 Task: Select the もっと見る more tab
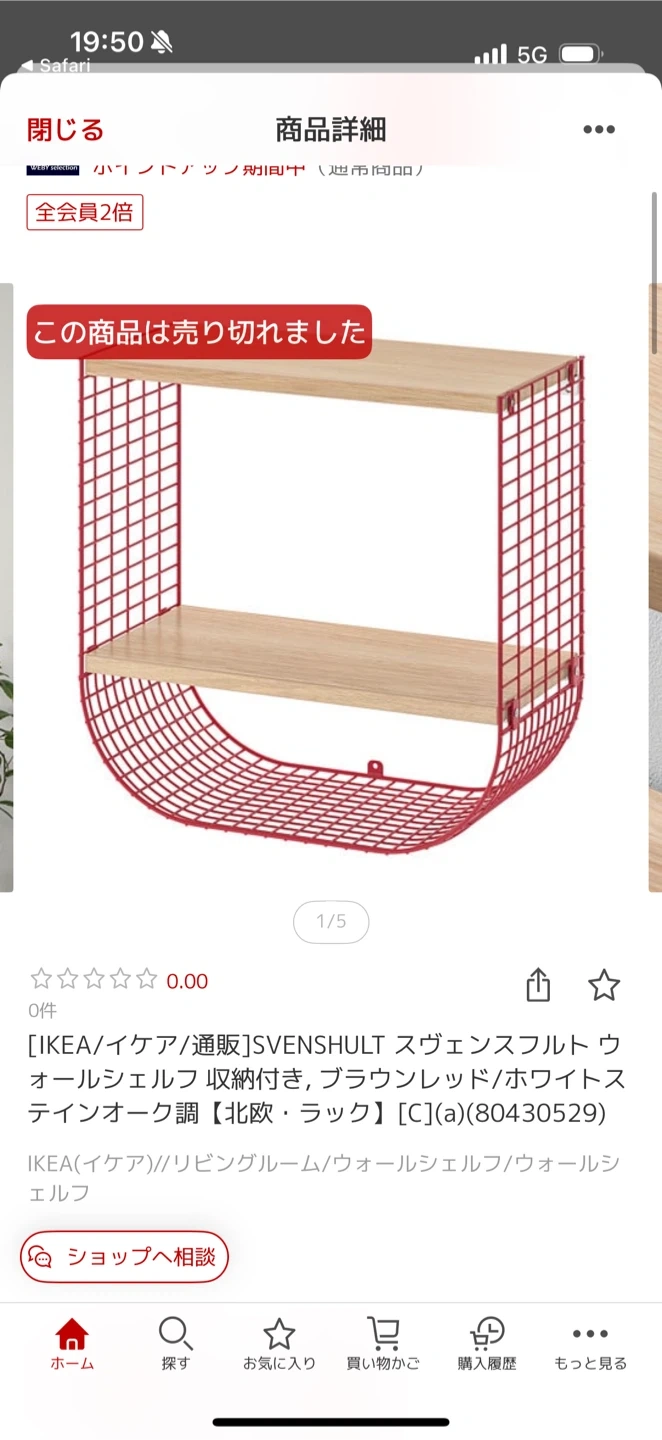pos(590,1344)
